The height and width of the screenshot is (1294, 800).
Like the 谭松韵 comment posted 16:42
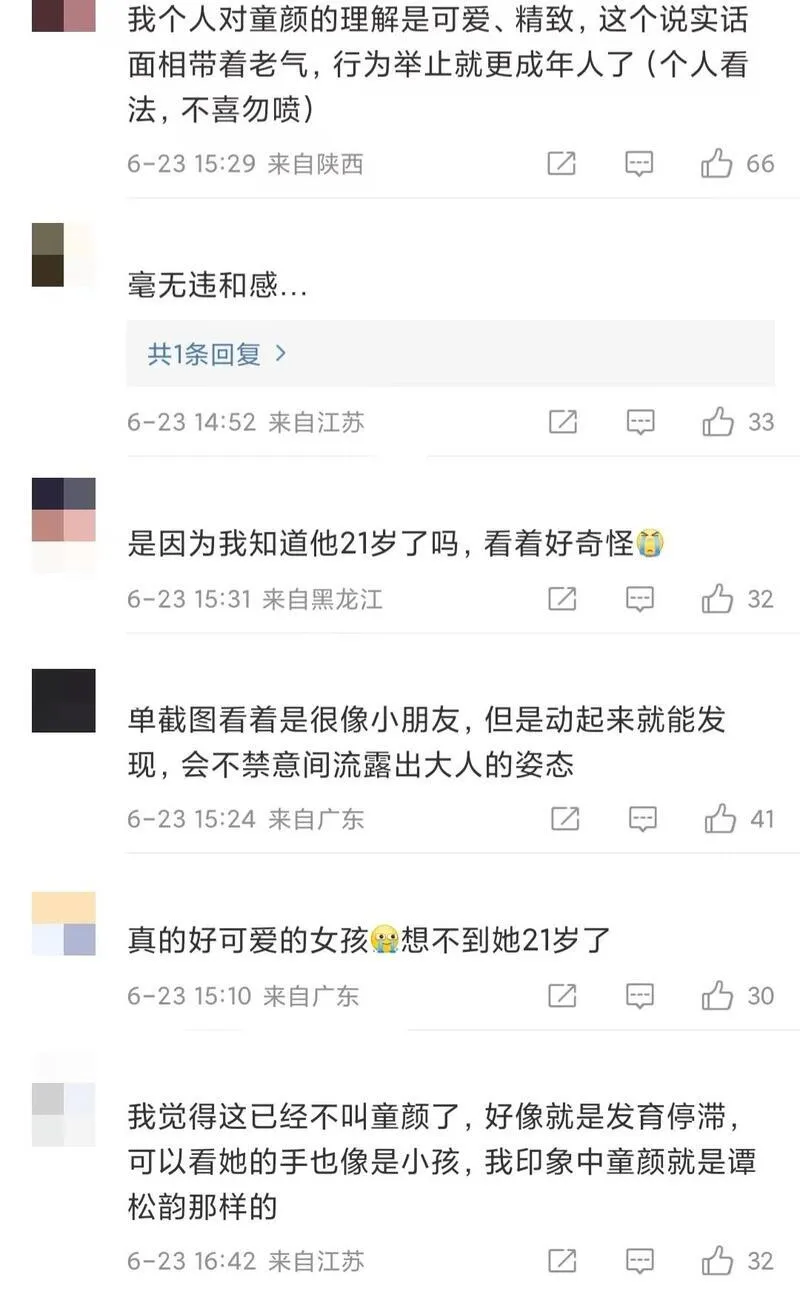point(717,1261)
